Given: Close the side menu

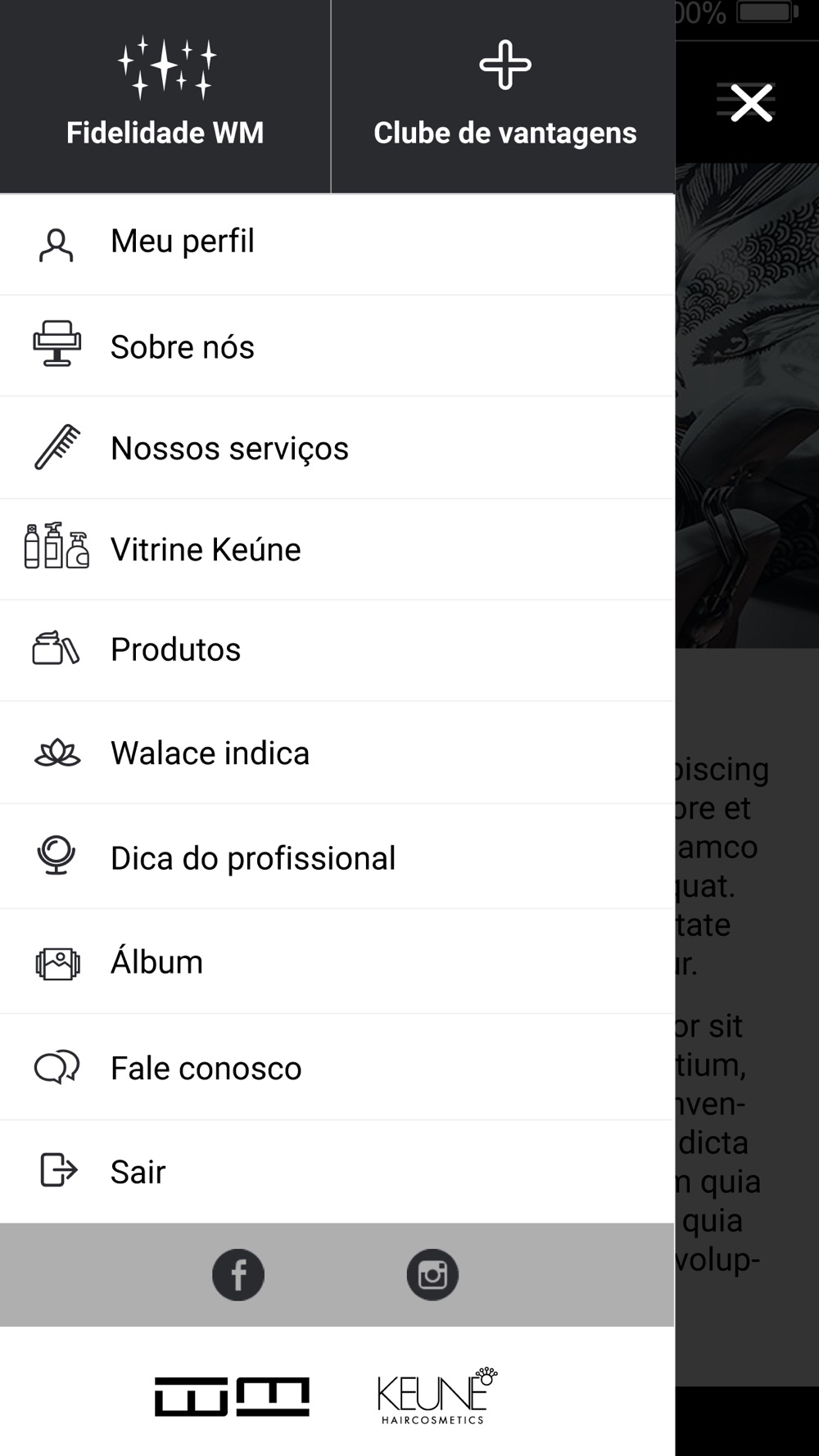Looking at the screenshot, I should pos(751,103).
